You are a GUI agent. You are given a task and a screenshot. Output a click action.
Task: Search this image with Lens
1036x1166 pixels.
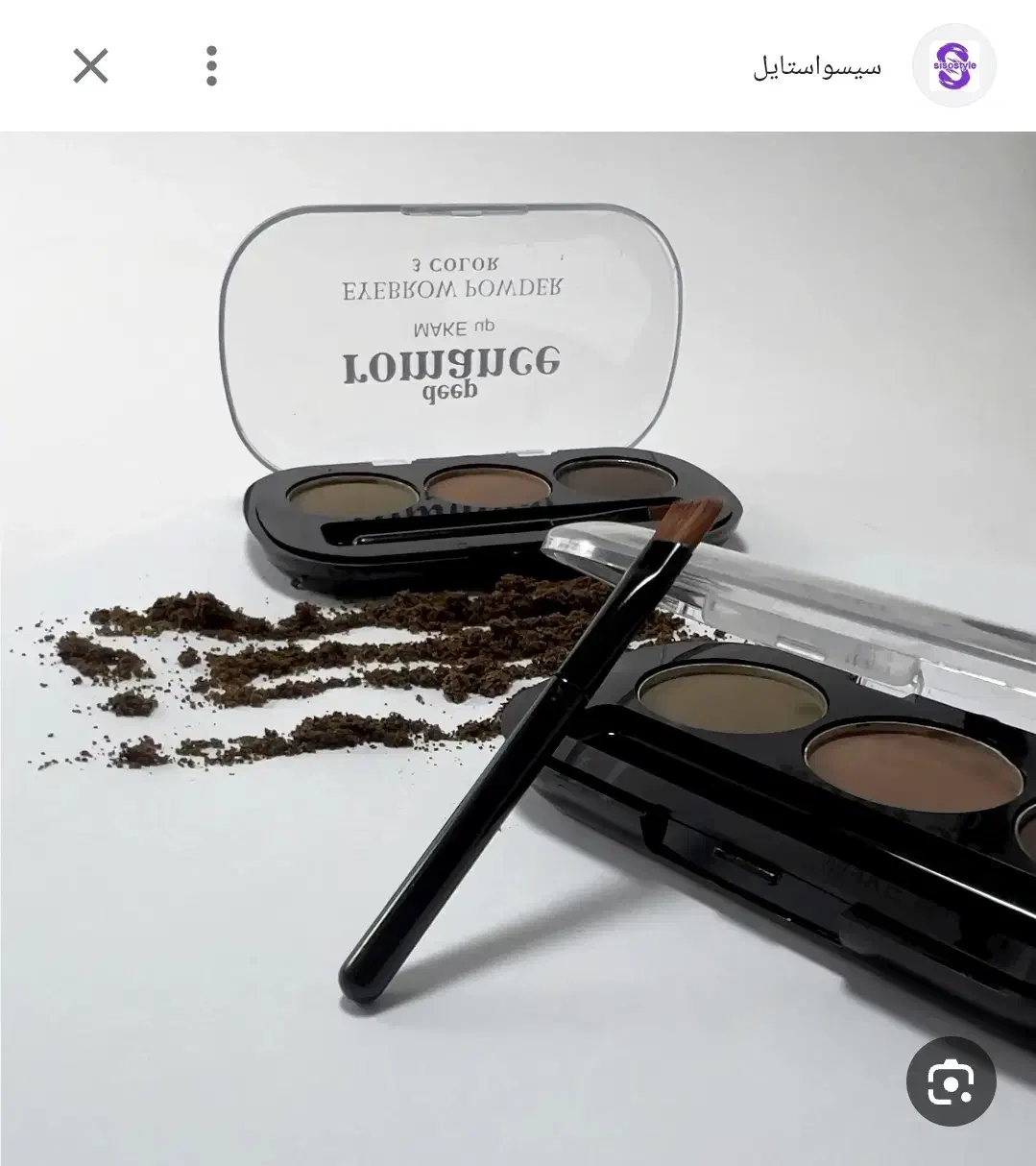pyautogui.click(x=951, y=1082)
